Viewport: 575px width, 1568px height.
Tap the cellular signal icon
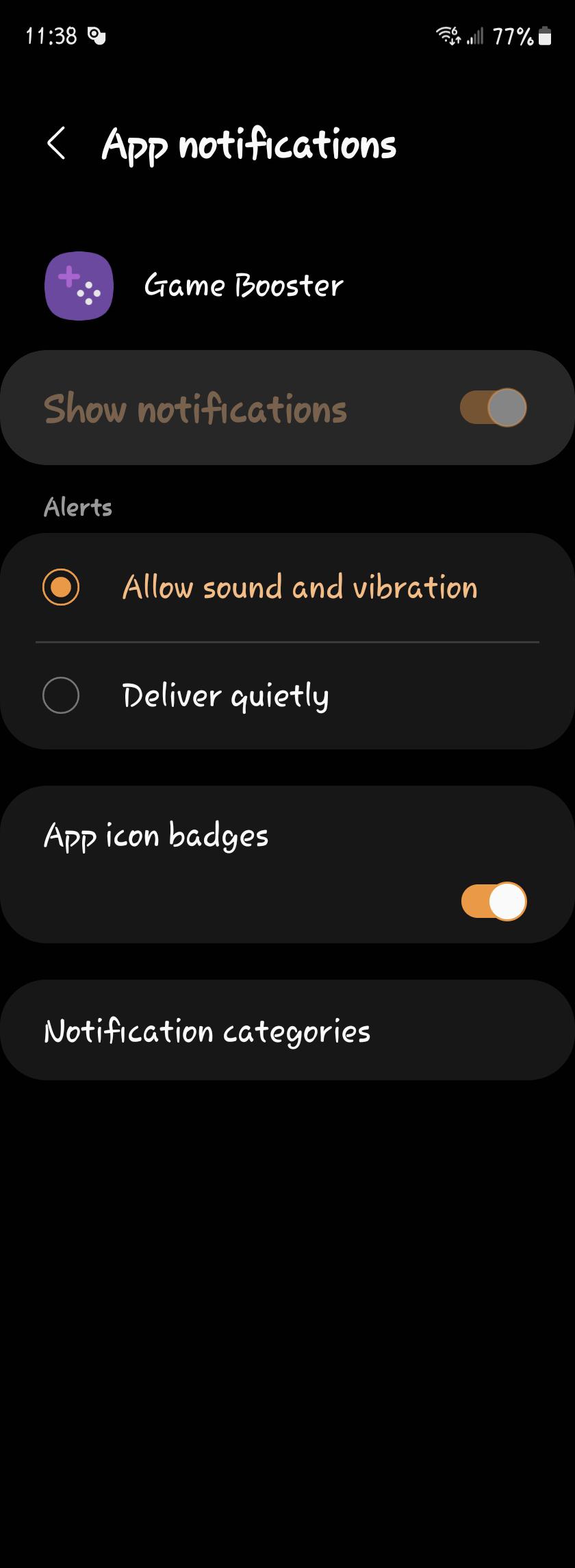(x=475, y=36)
